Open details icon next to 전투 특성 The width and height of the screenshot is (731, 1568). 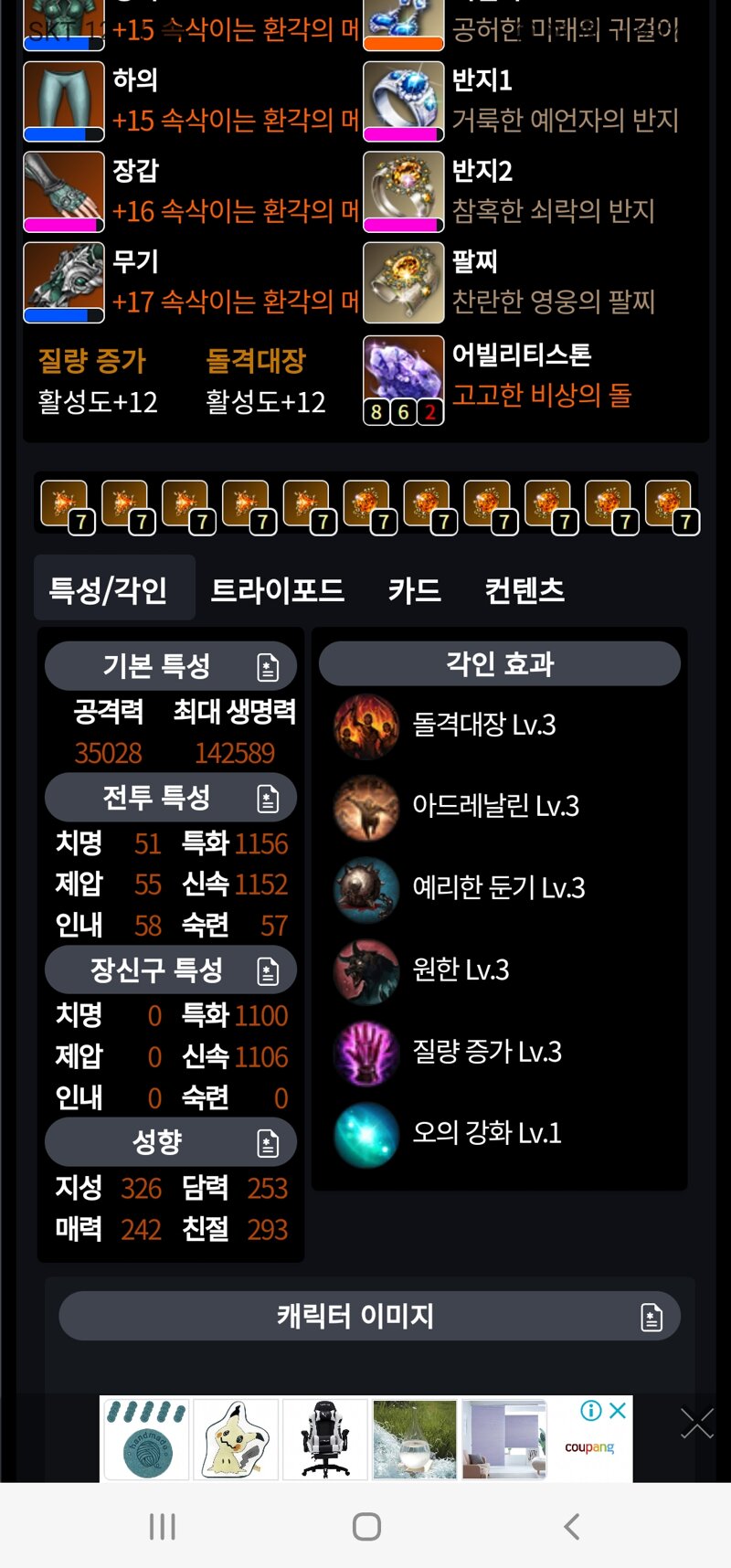click(268, 799)
